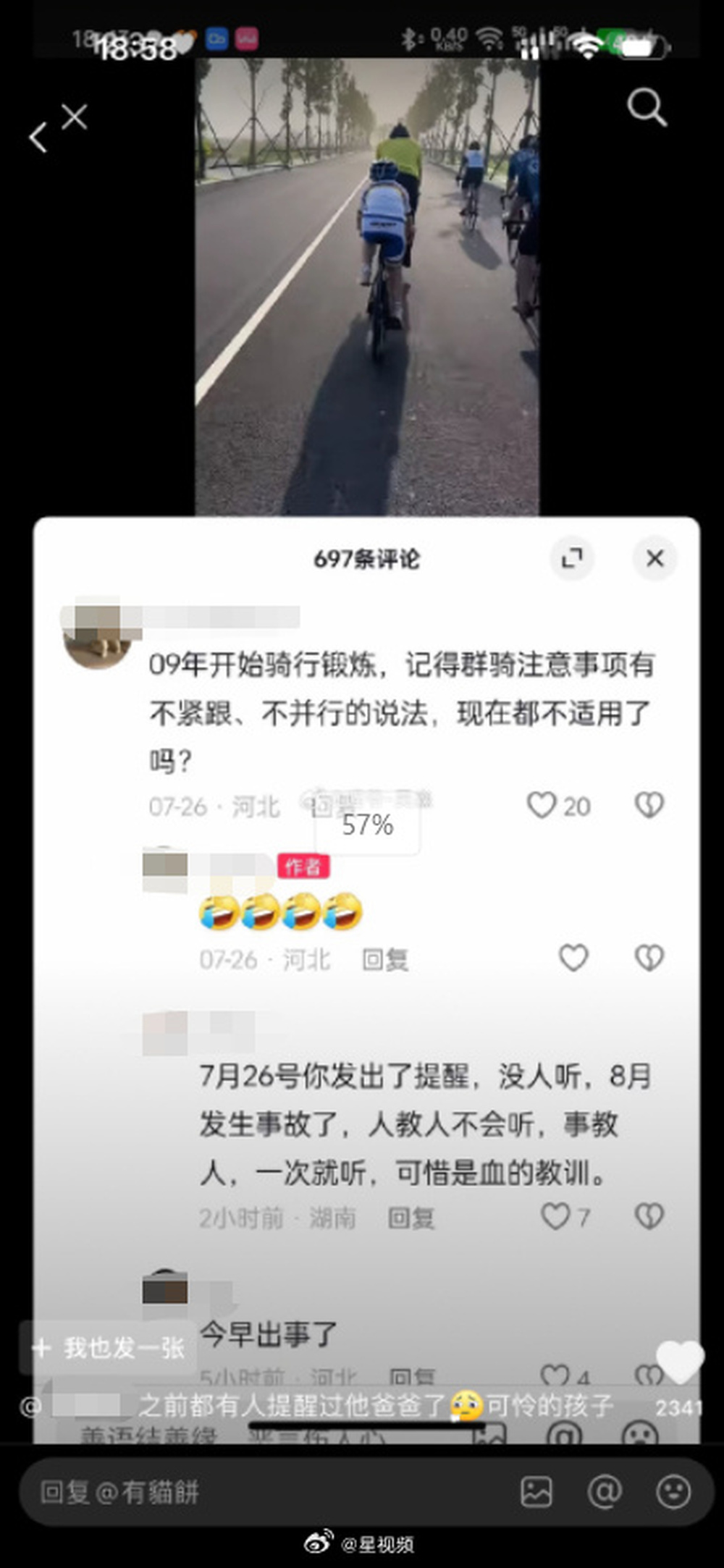Image resolution: width=724 pixels, height=1568 pixels.
Task: Mention someone with the @ icon
Action: (605, 1493)
